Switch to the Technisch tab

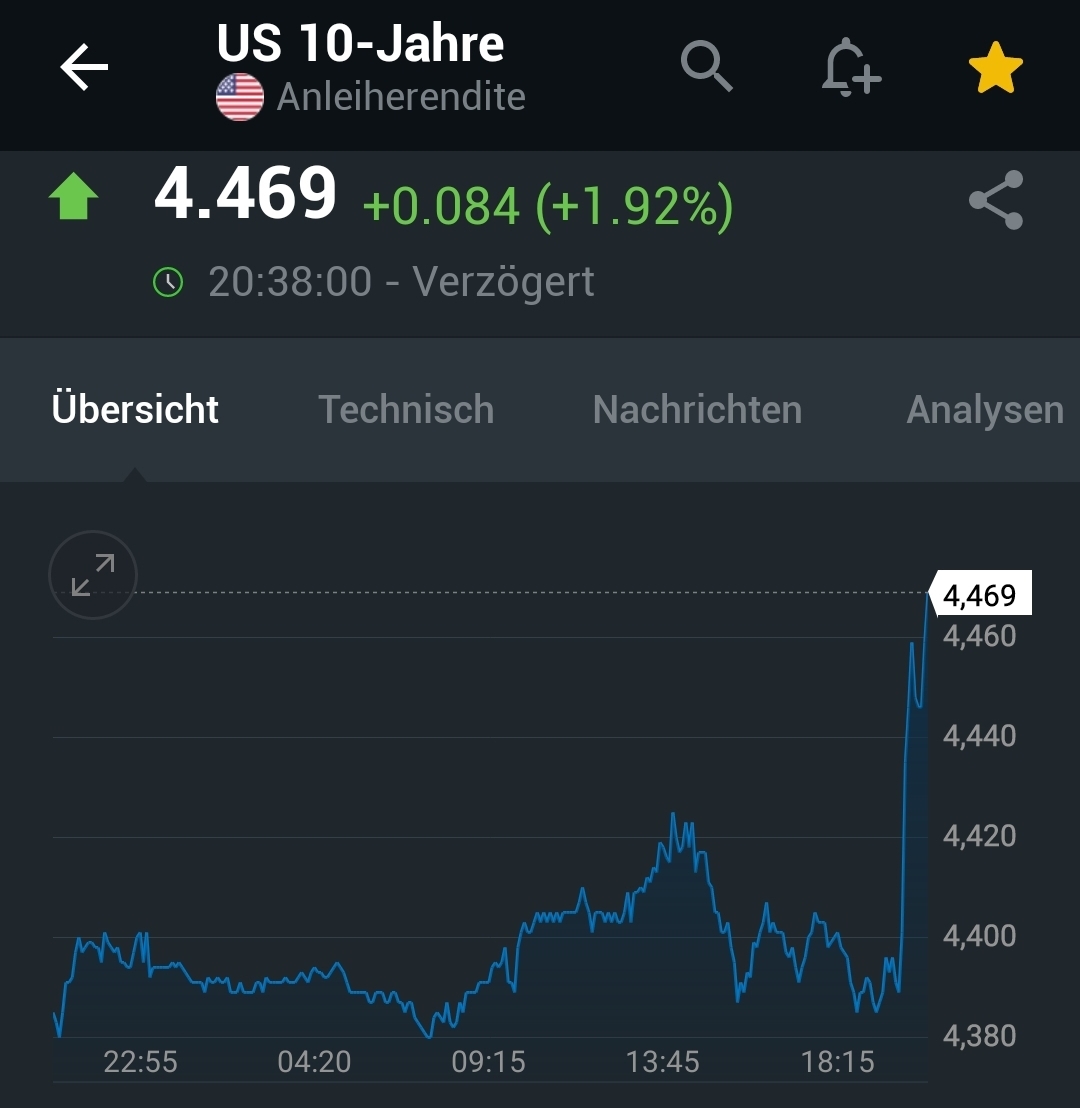(406, 409)
